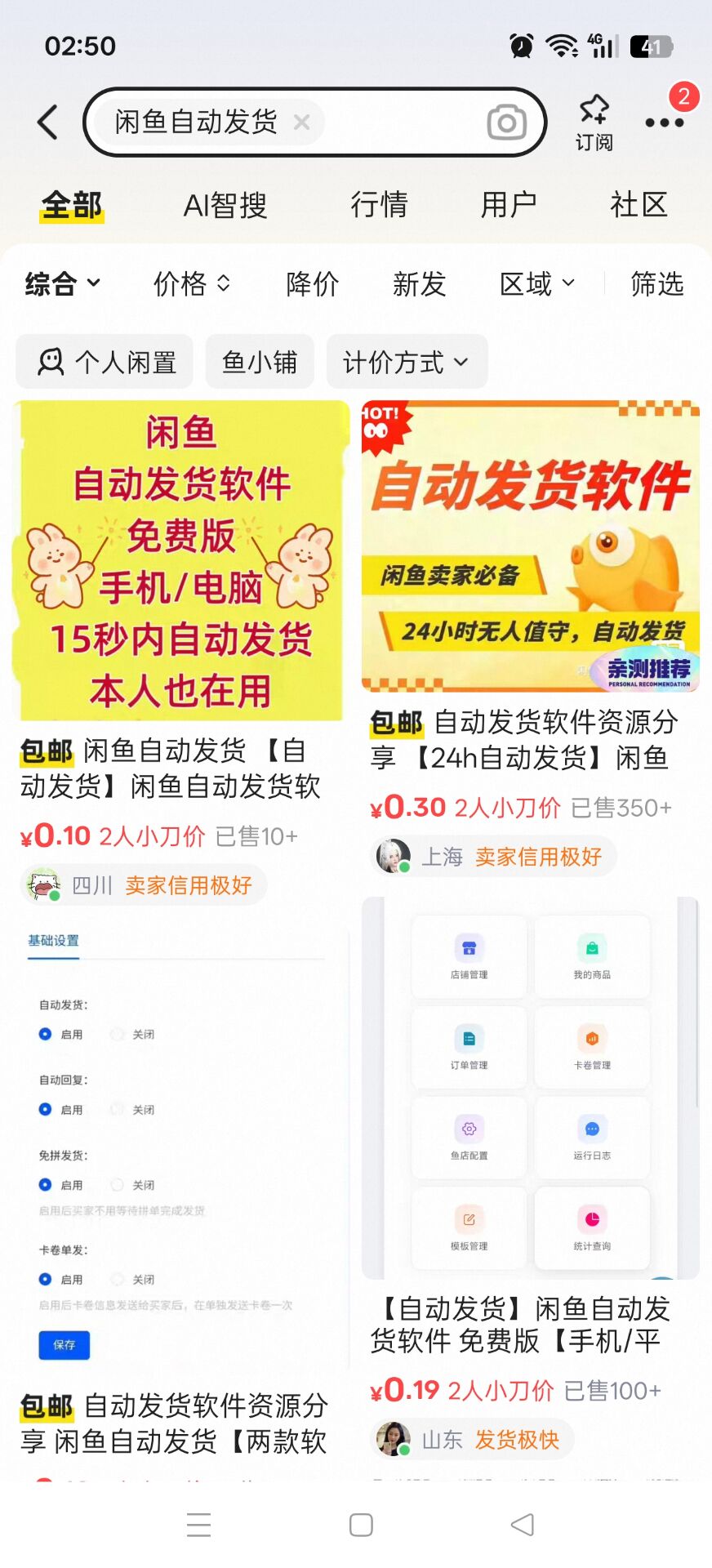The width and height of the screenshot is (712, 1568).
Task: Tap the 订阅 subscribe button
Action: click(594, 122)
